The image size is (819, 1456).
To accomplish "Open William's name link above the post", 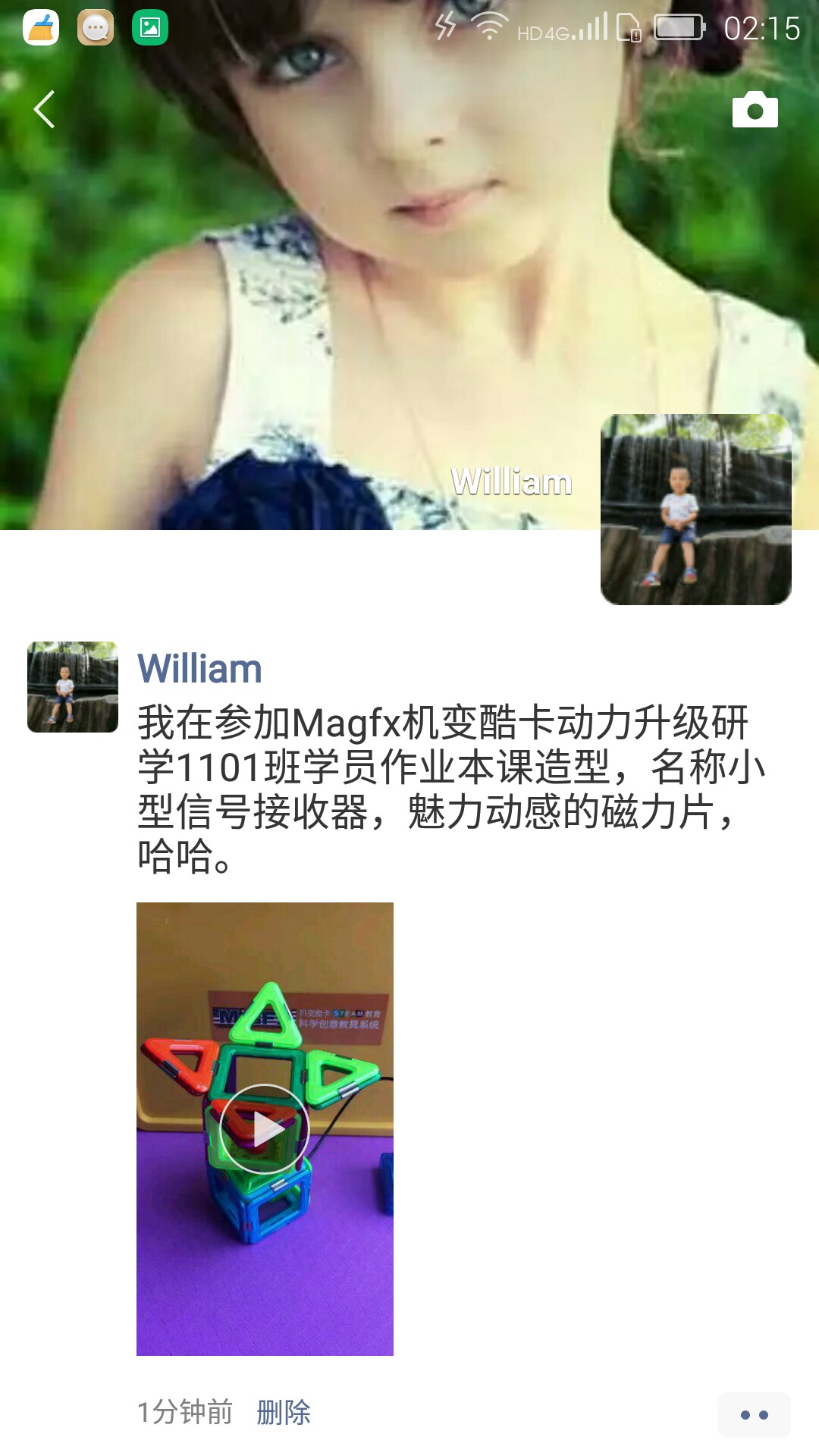I will (x=199, y=669).
